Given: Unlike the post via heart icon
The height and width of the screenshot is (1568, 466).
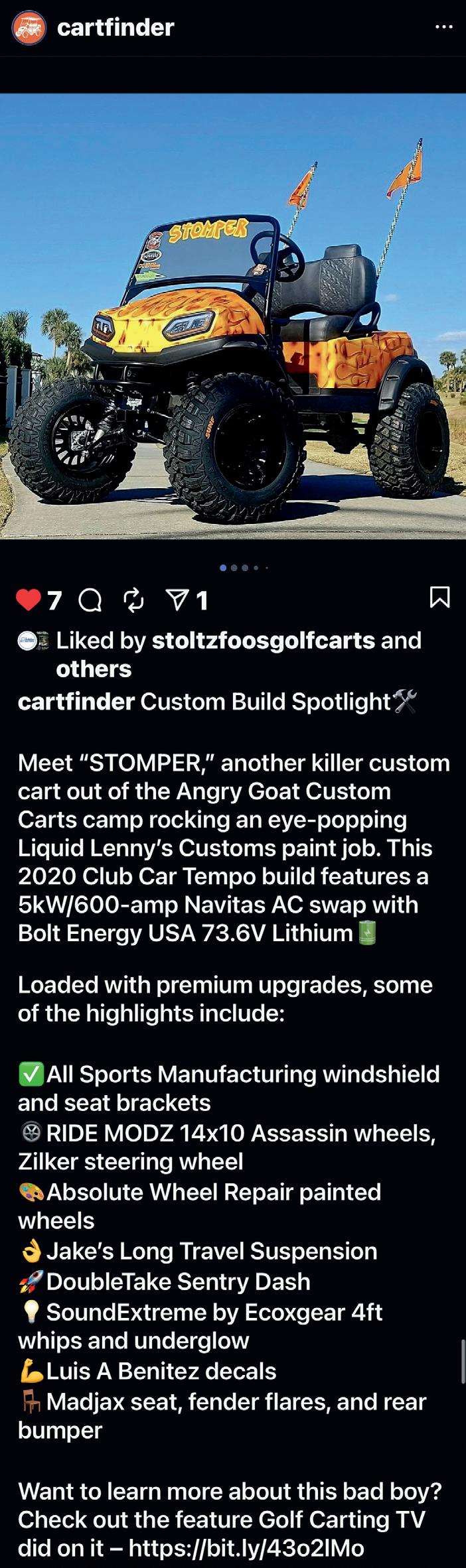Looking at the screenshot, I should [29, 600].
